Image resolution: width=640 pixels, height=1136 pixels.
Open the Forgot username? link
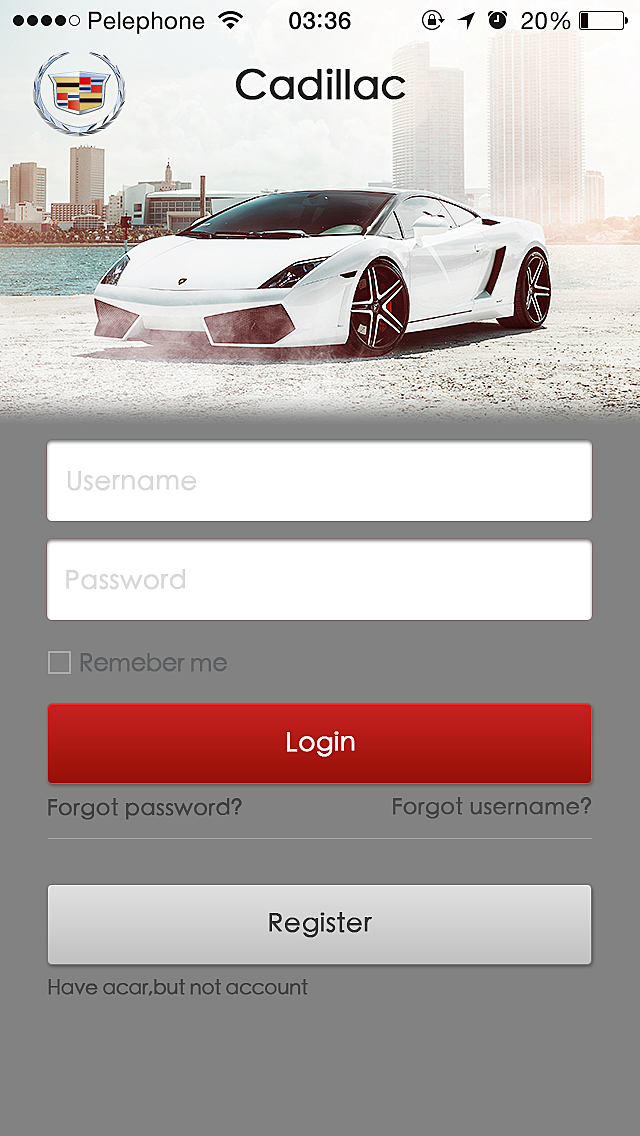click(491, 806)
